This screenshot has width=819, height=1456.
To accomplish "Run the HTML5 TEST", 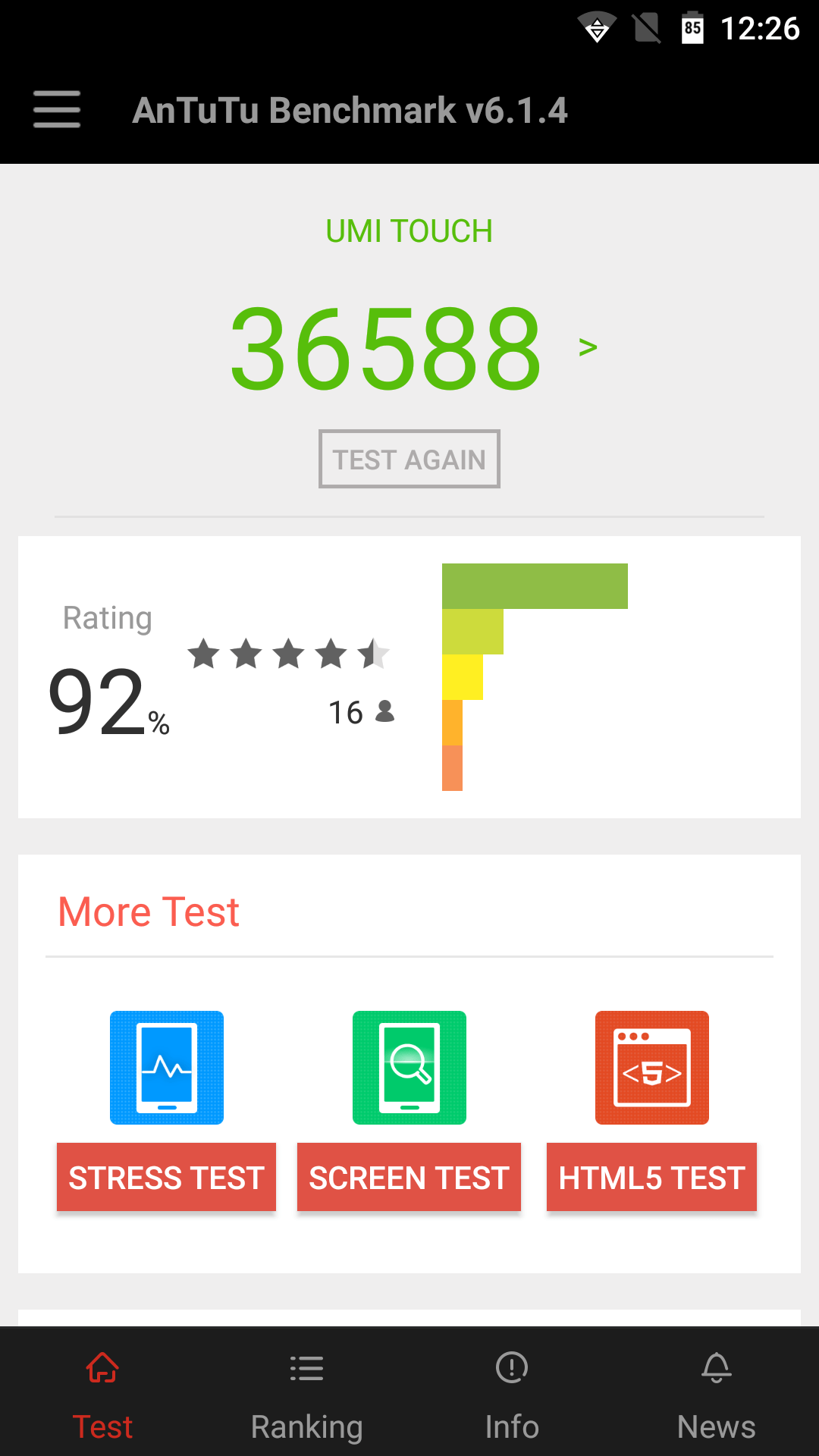I will tap(651, 1178).
